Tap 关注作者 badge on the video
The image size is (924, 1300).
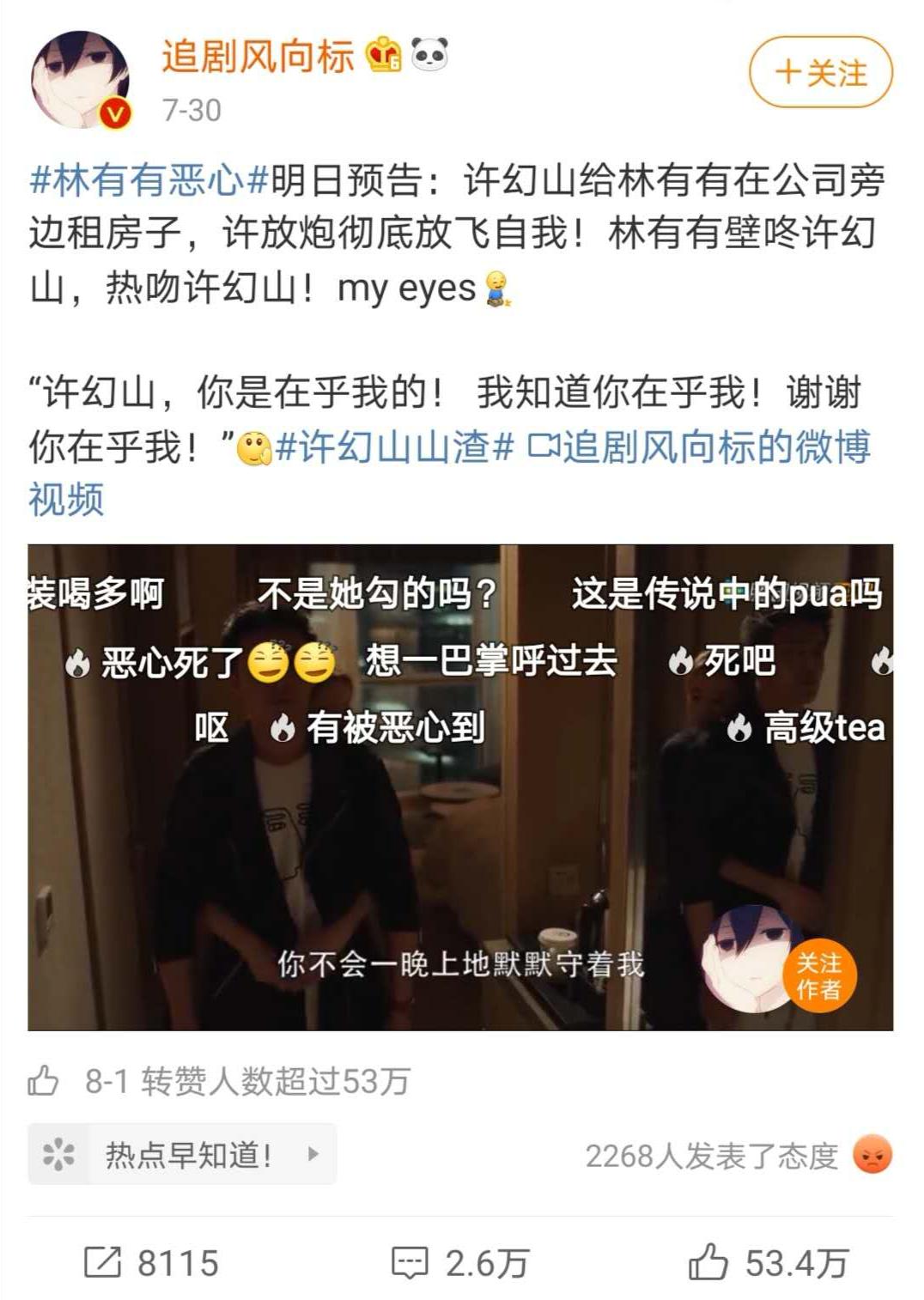pos(818,975)
